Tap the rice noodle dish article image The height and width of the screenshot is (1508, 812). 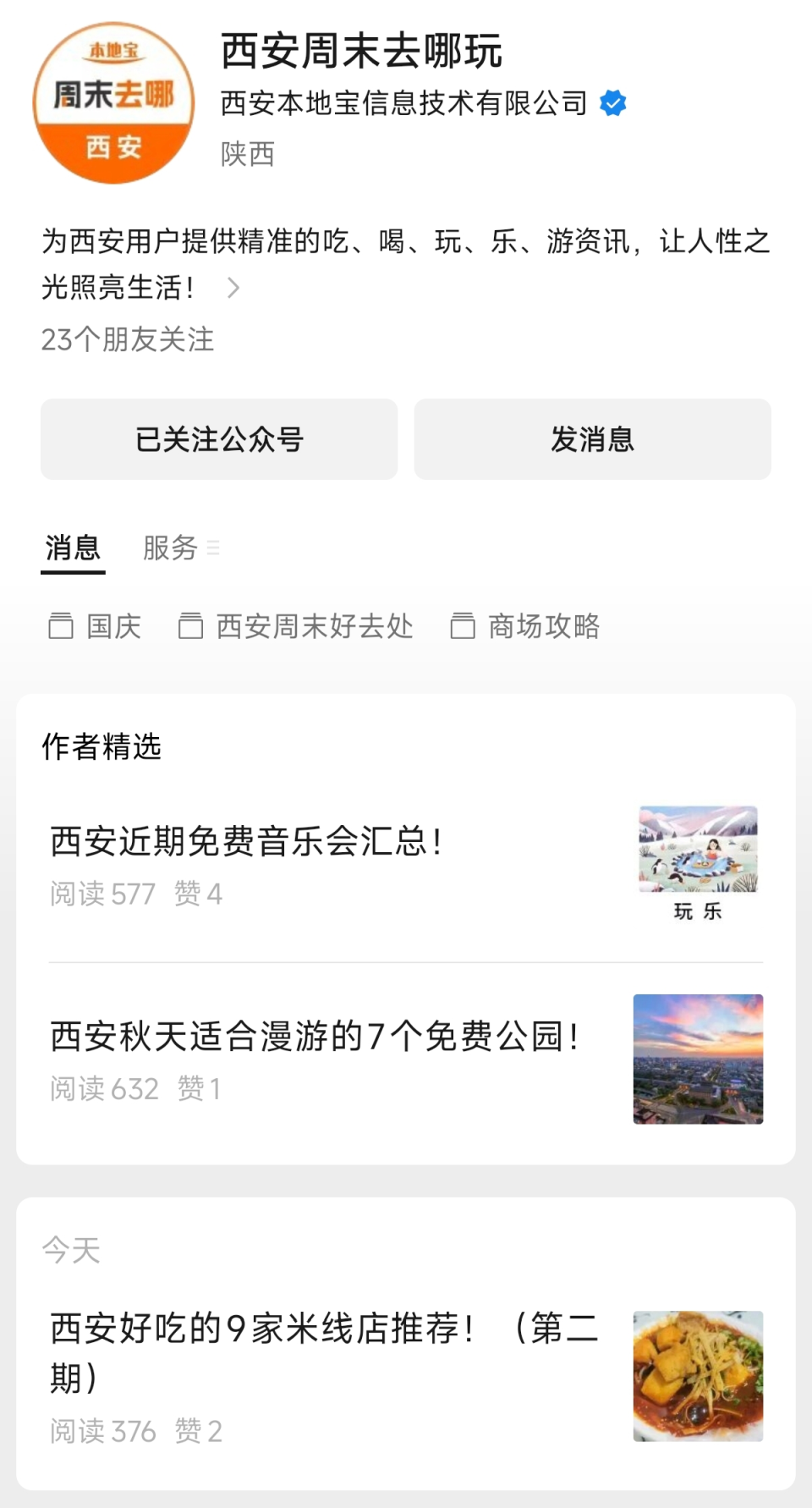pyautogui.click(x=697, y=1375)
